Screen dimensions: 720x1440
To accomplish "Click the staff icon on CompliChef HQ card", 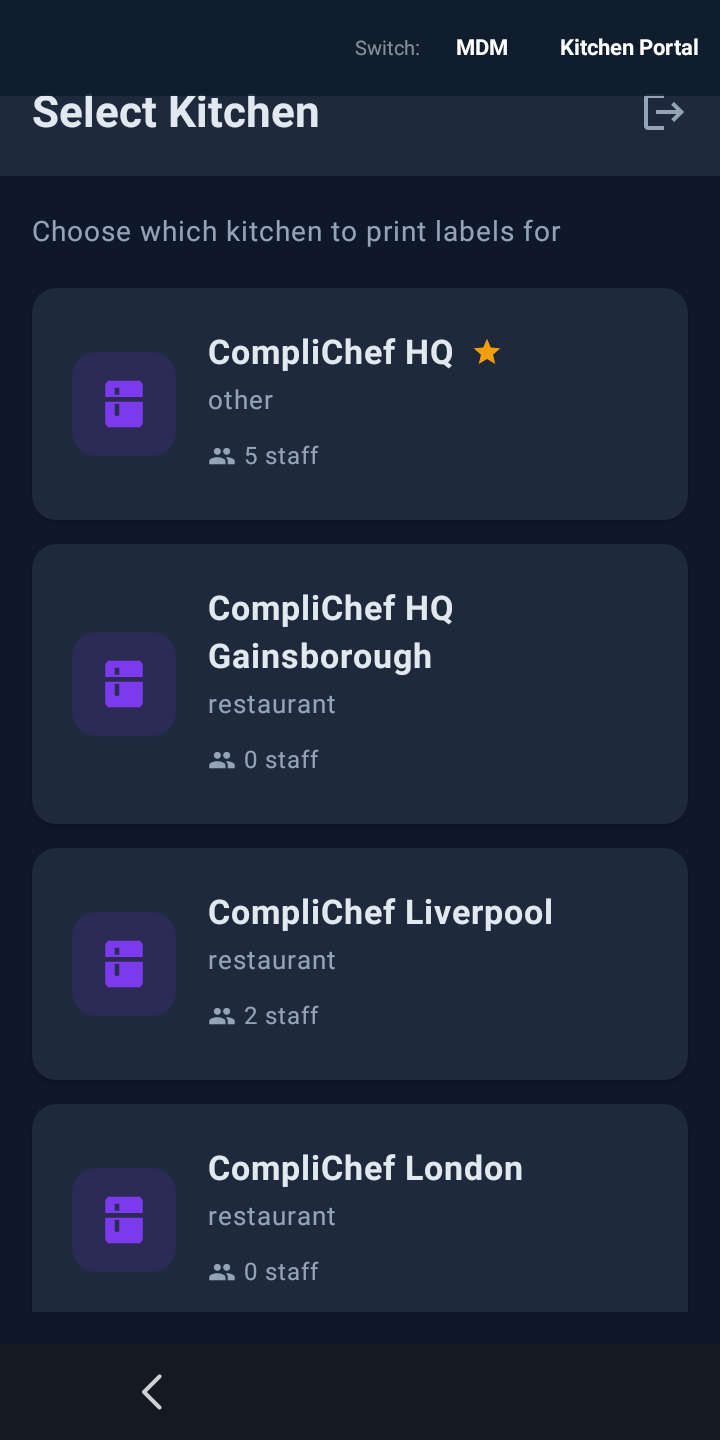I will pyautogui.click(x=221, y=455).
